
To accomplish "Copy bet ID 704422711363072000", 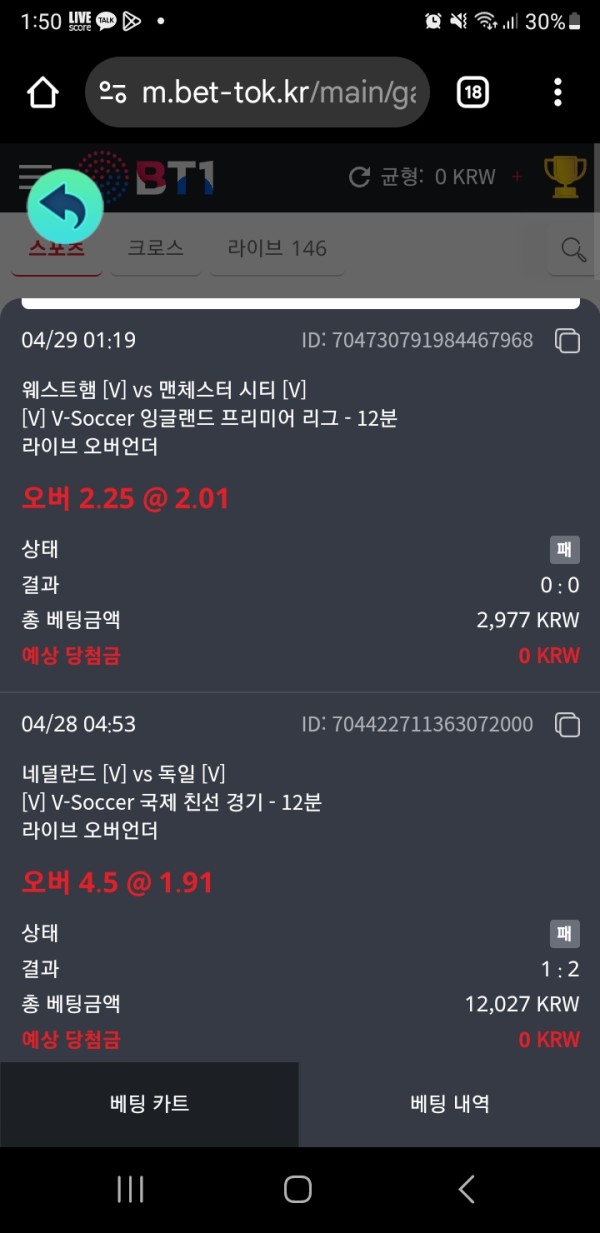I will (567, 725).
